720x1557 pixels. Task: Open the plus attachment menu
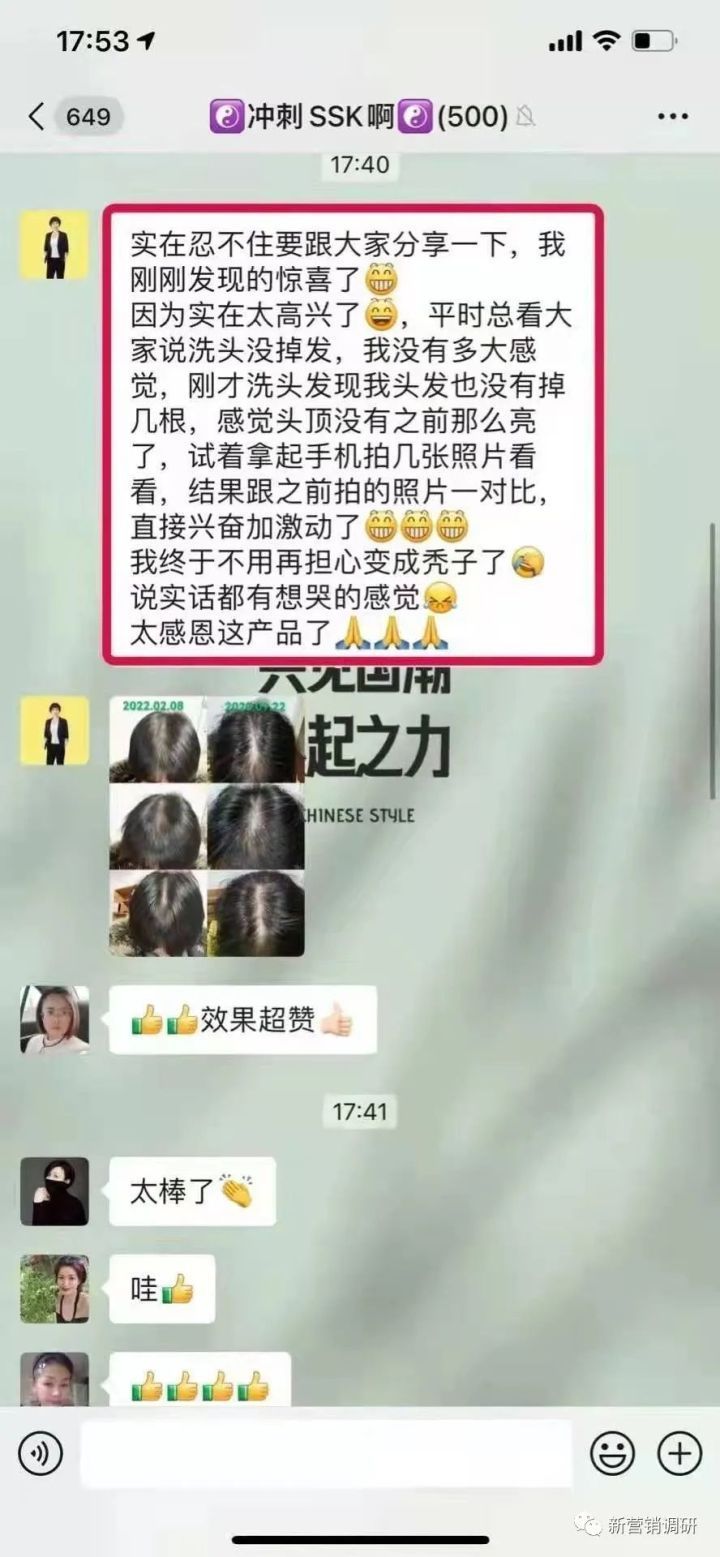(x=679, y=1452)
